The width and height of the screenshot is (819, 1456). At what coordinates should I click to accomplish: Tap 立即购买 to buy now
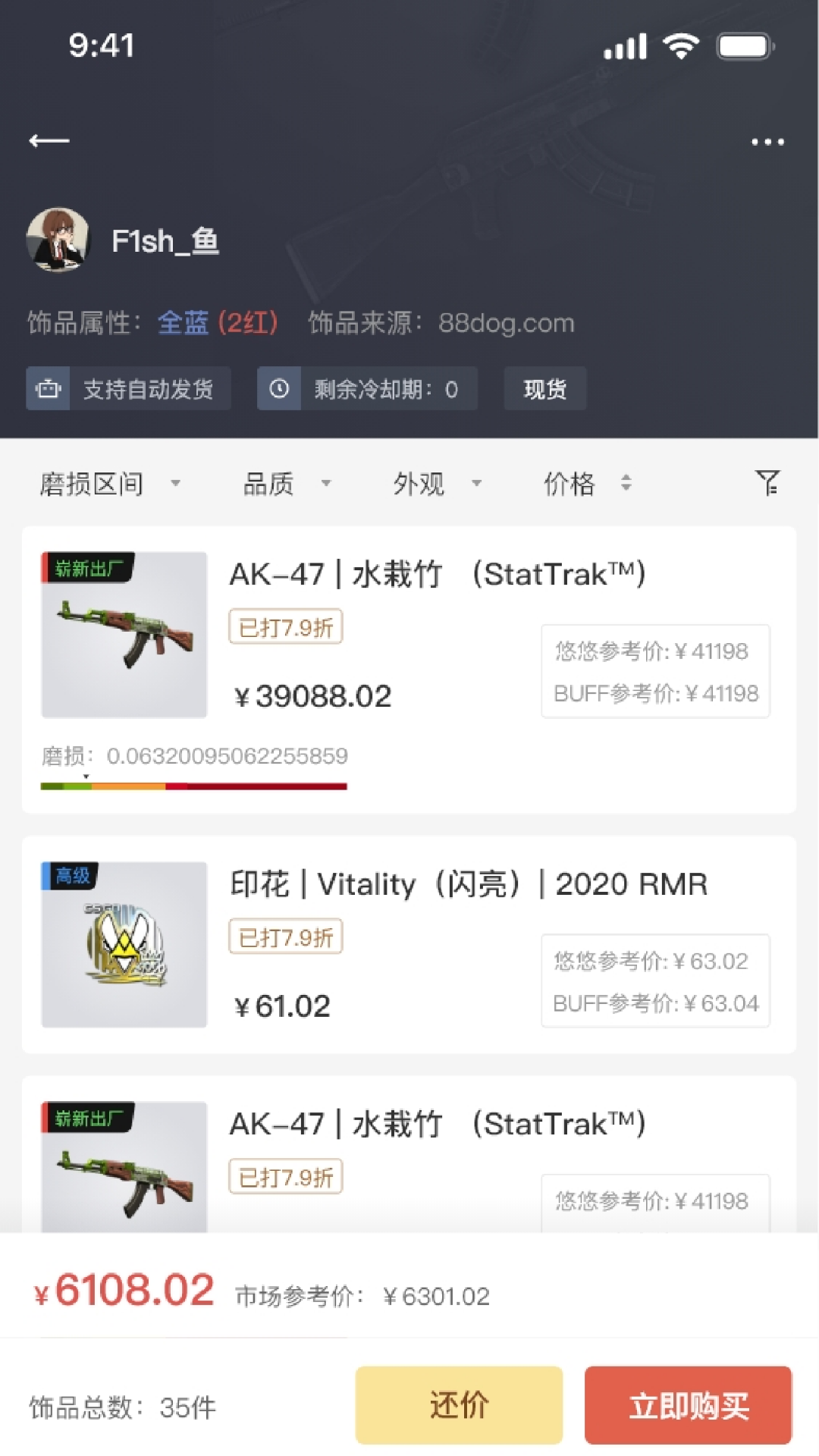688,1405
